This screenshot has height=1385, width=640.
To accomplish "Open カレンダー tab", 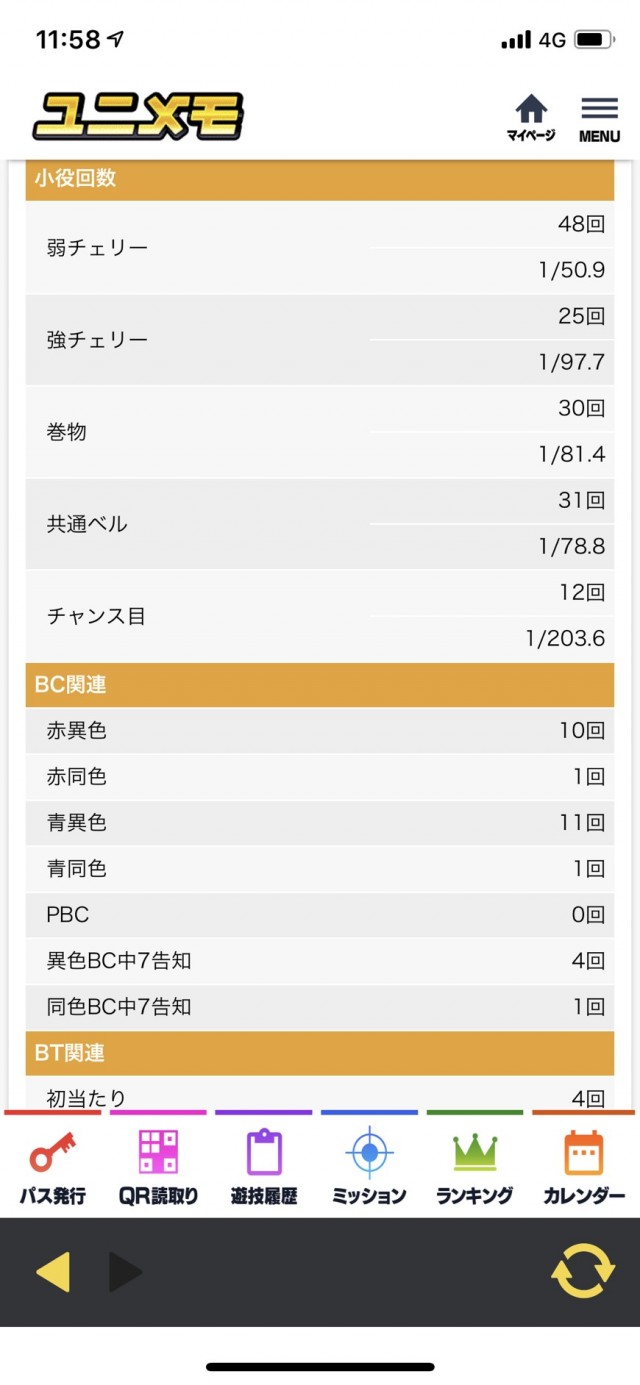I will [x=584, y=1165].
